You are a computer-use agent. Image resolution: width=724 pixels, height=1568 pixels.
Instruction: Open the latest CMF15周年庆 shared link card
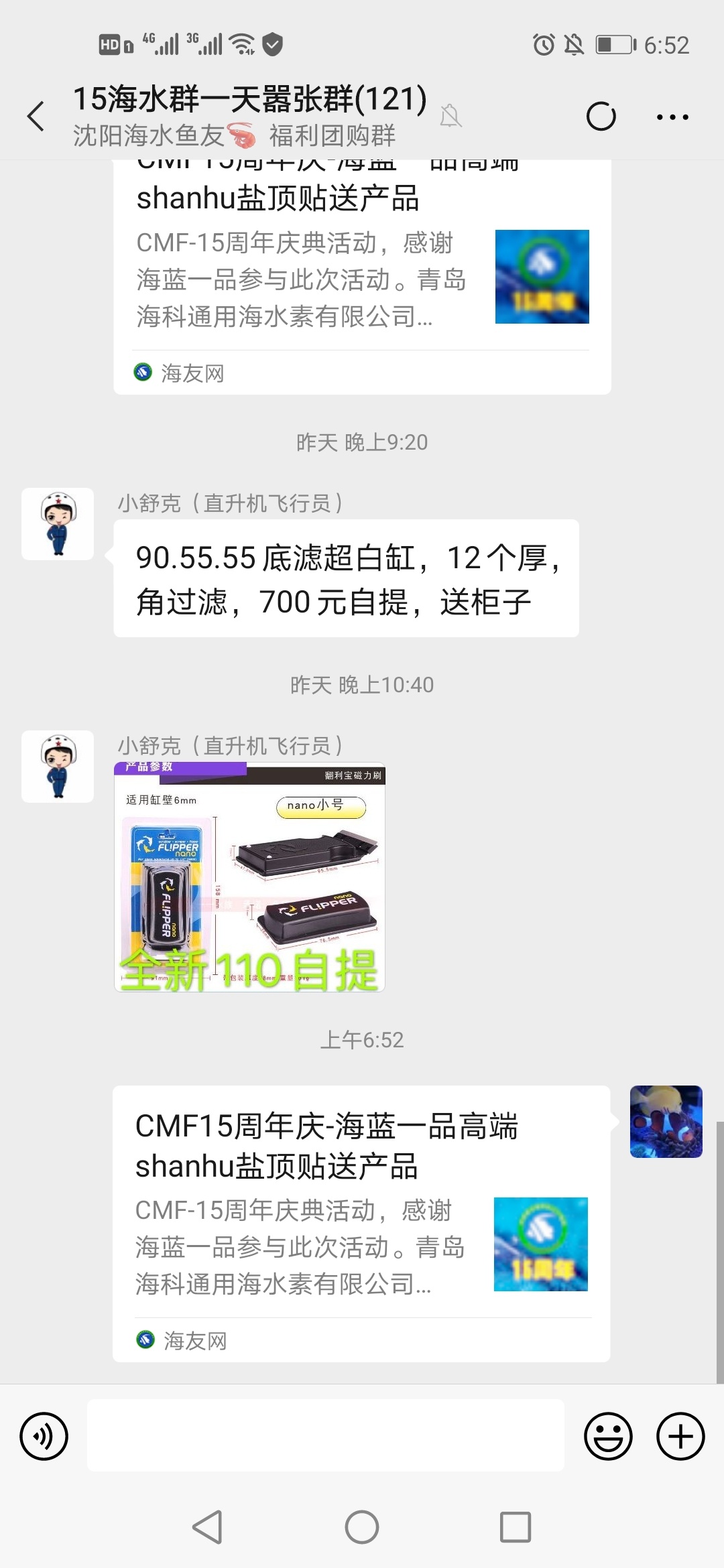(361, 1223)
